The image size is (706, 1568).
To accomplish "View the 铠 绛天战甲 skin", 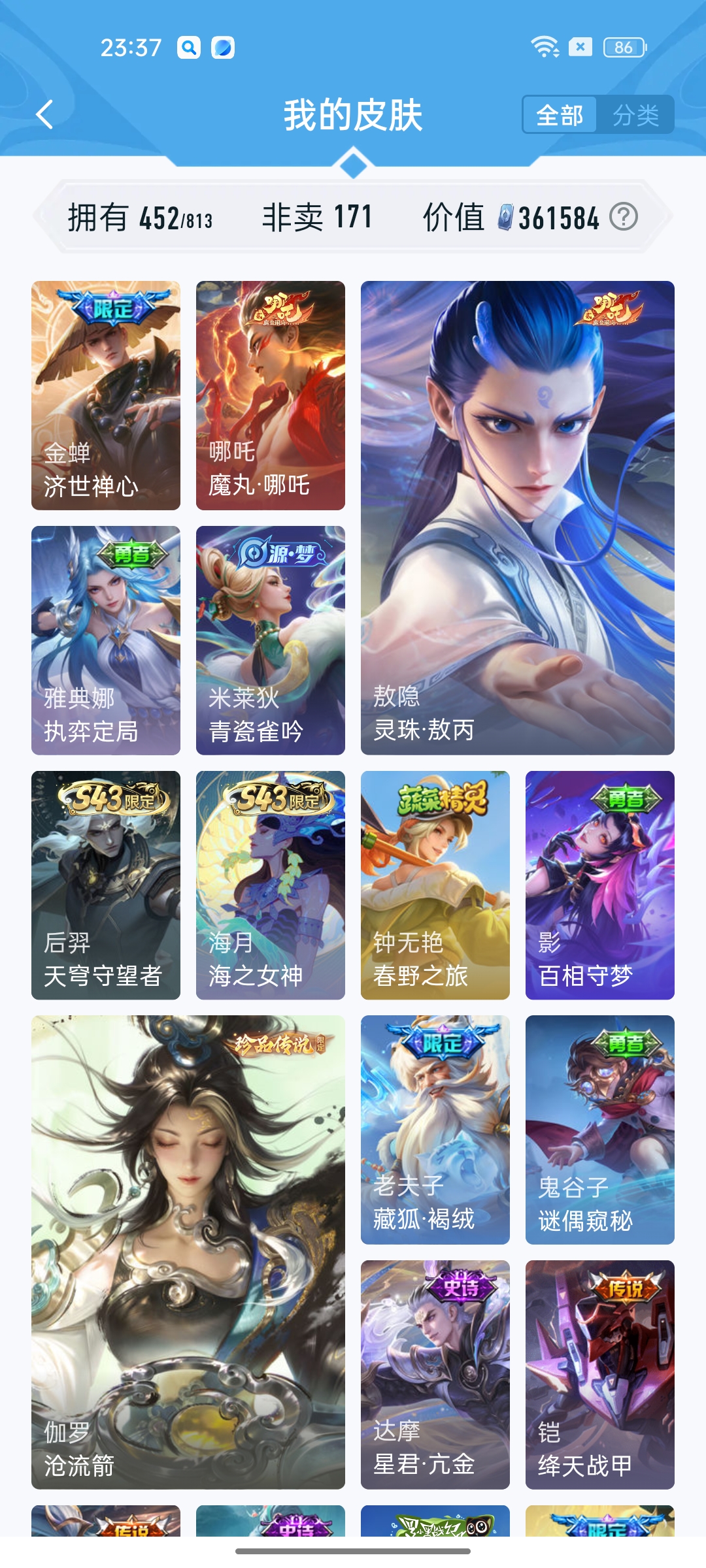I will click(x=600, y=1375).
